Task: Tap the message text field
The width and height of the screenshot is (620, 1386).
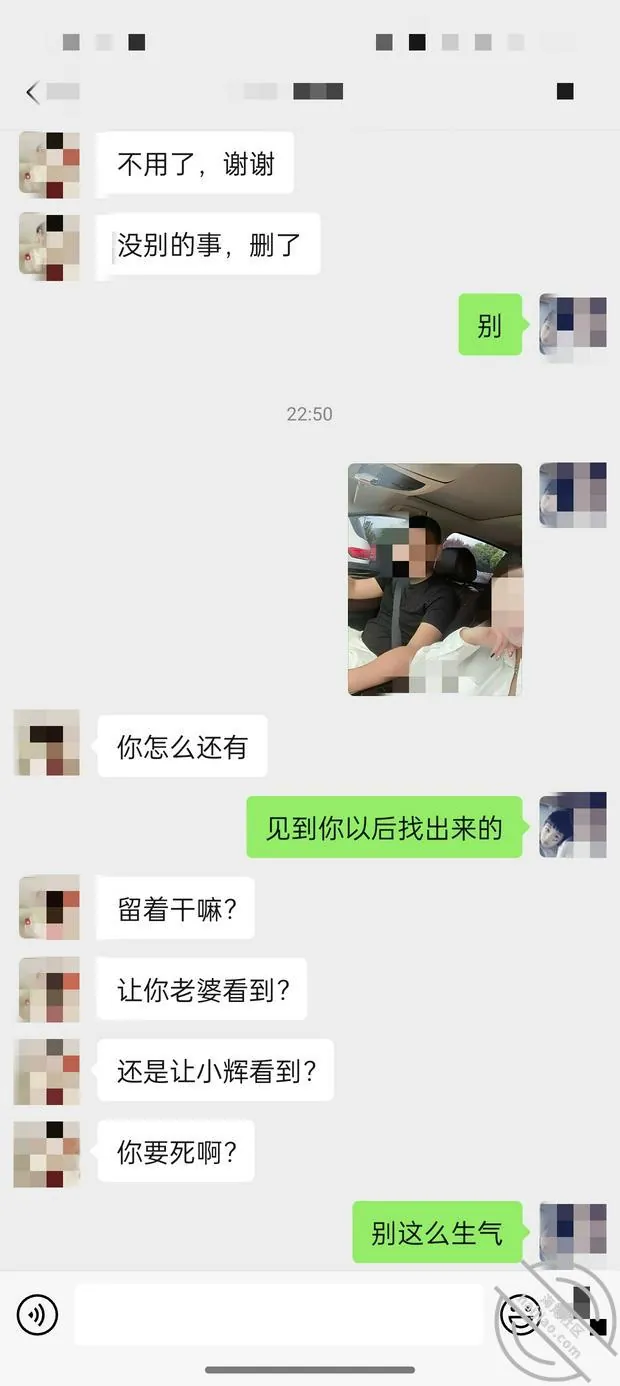Action: point(279,1315)
